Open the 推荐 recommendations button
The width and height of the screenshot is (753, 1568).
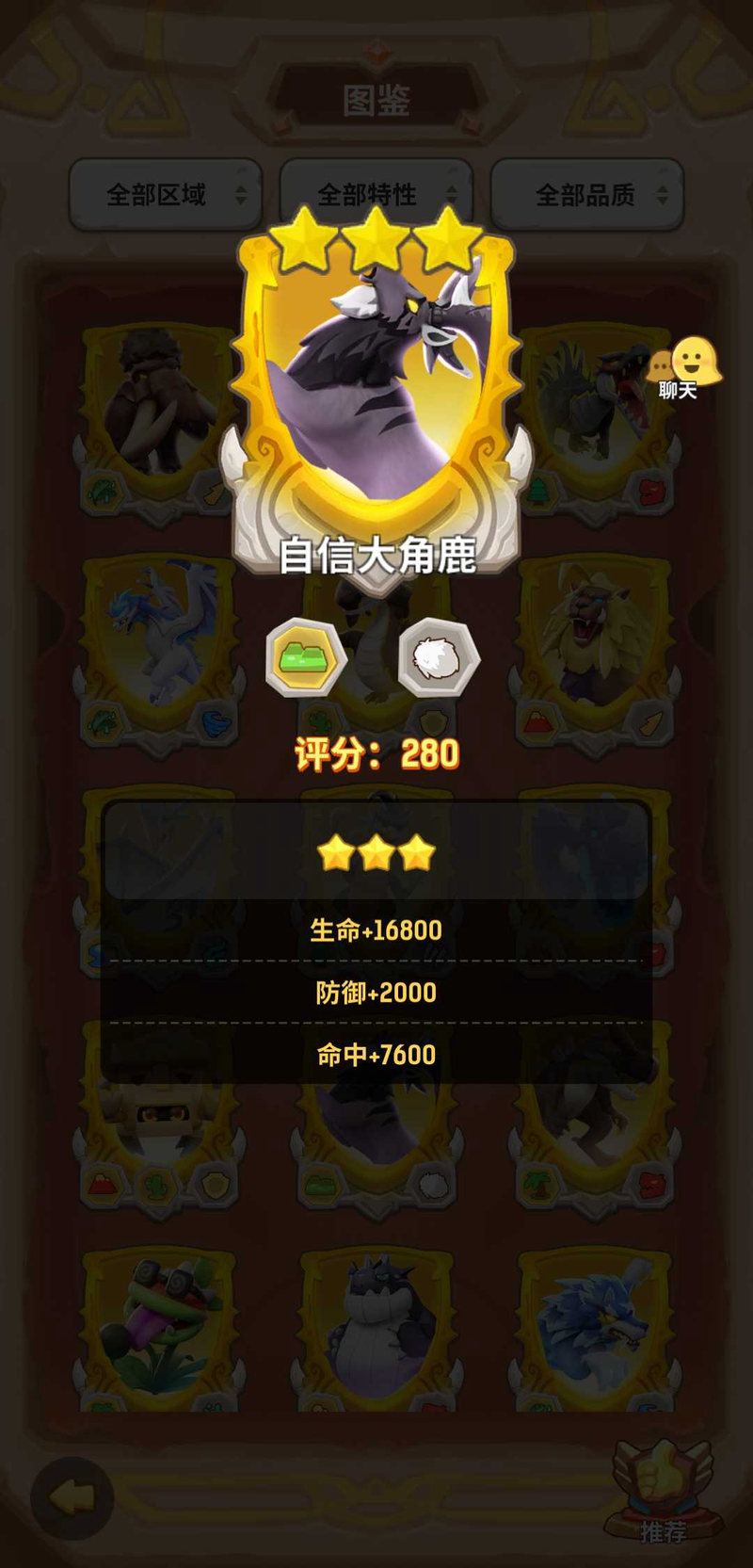[x=663, y=1493]
